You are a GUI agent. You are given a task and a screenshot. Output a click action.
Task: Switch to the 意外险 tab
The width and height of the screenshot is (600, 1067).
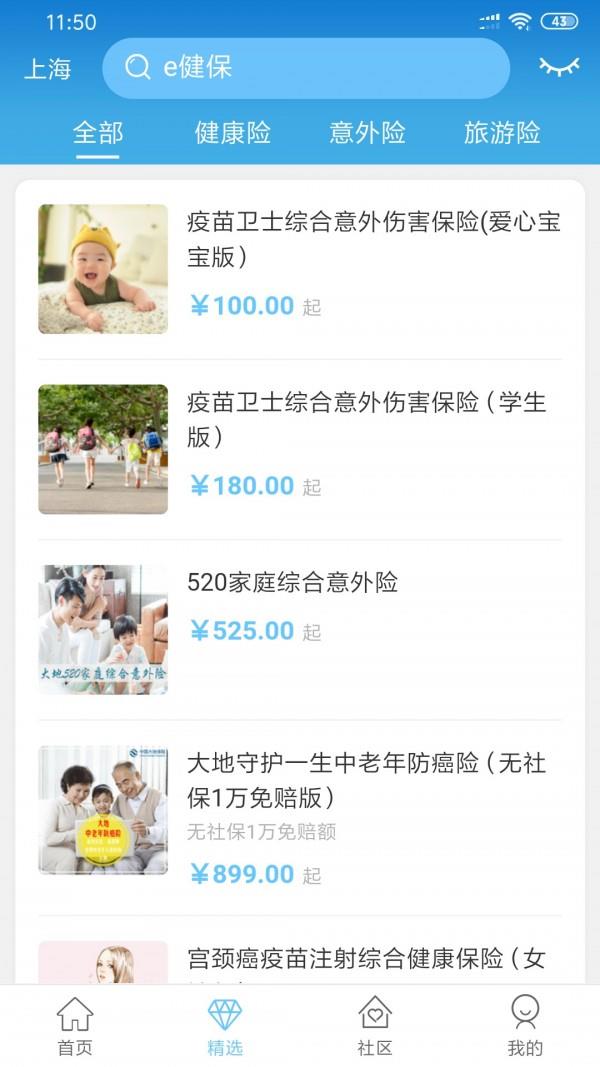pos(367,132)
